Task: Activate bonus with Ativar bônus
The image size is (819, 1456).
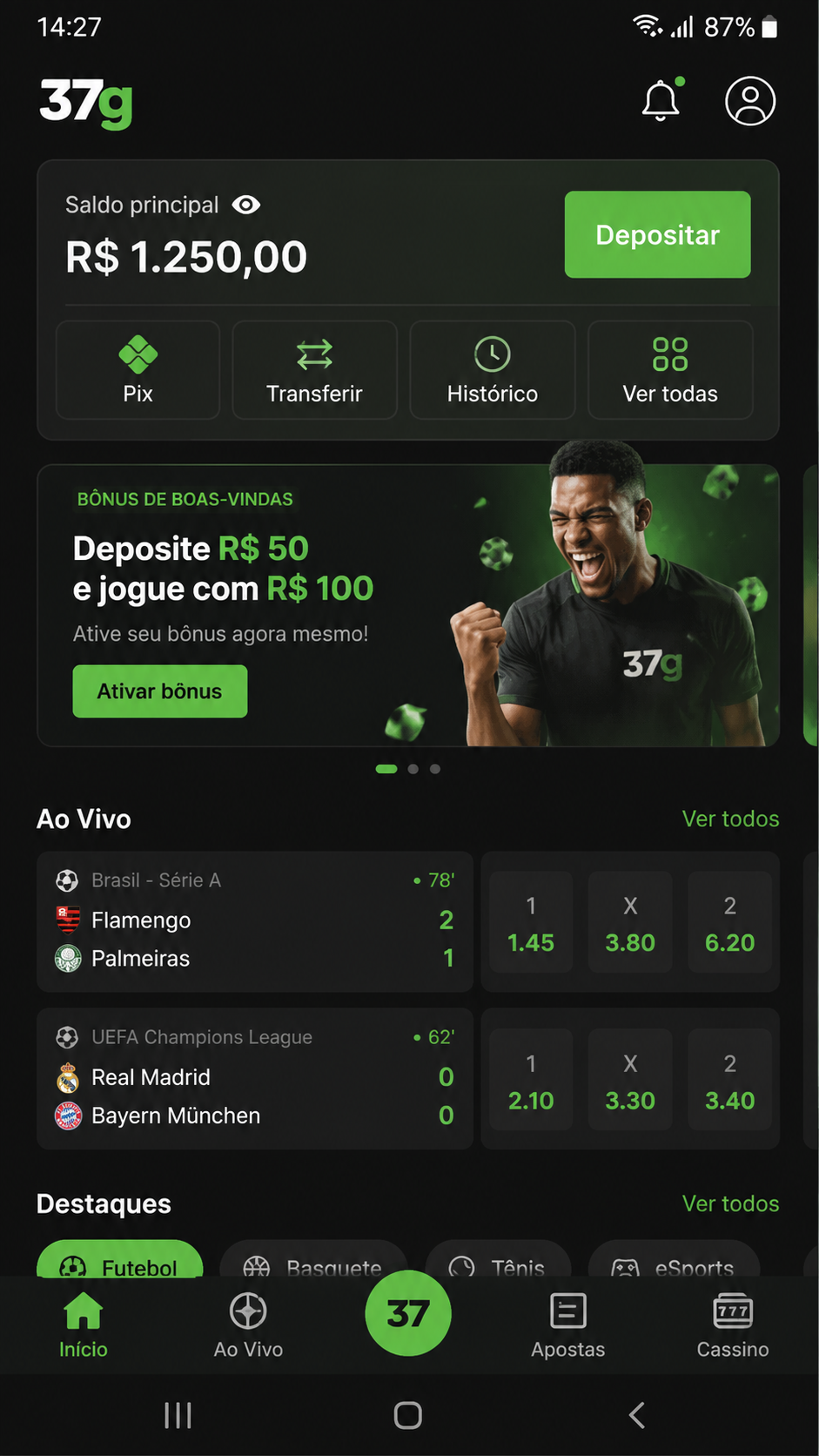Action: pyautogui.click(x=160, y=691)
